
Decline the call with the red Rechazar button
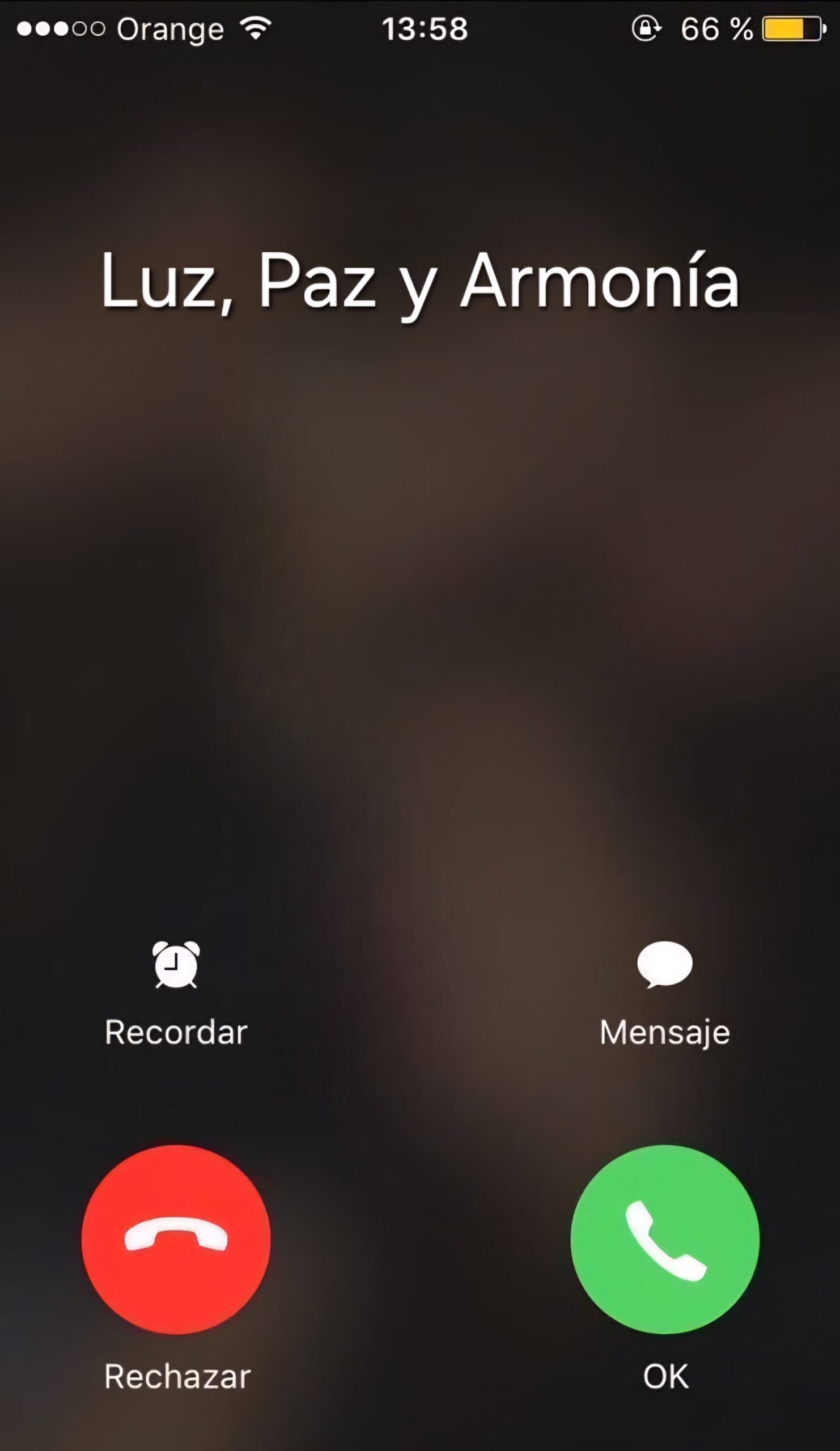tap(176, 1238)
